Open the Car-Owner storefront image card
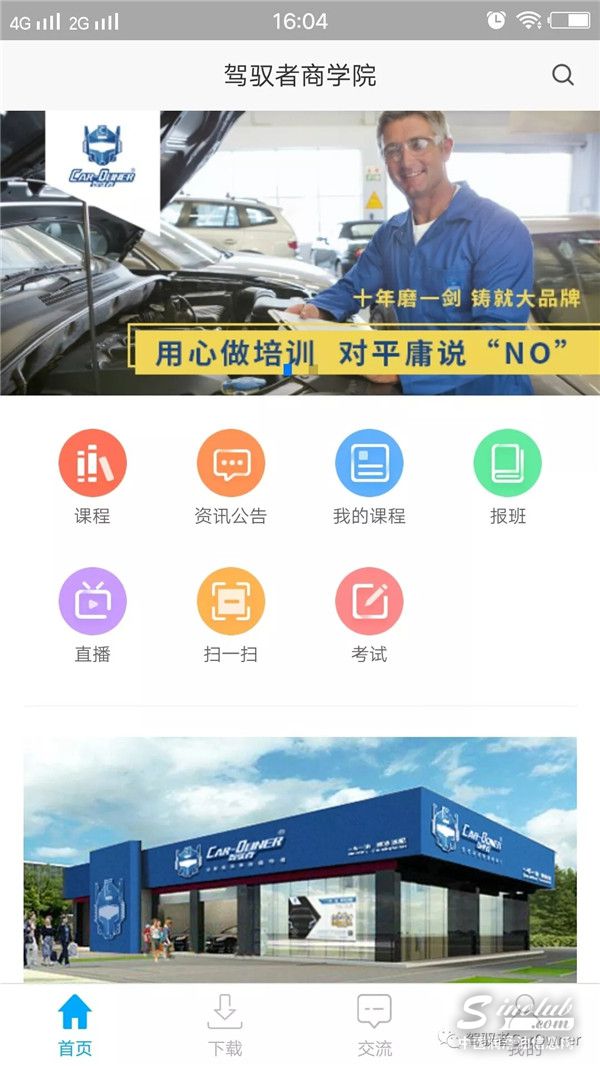The width and height of the screenshot is (600, 1066). tap(300, 860)
